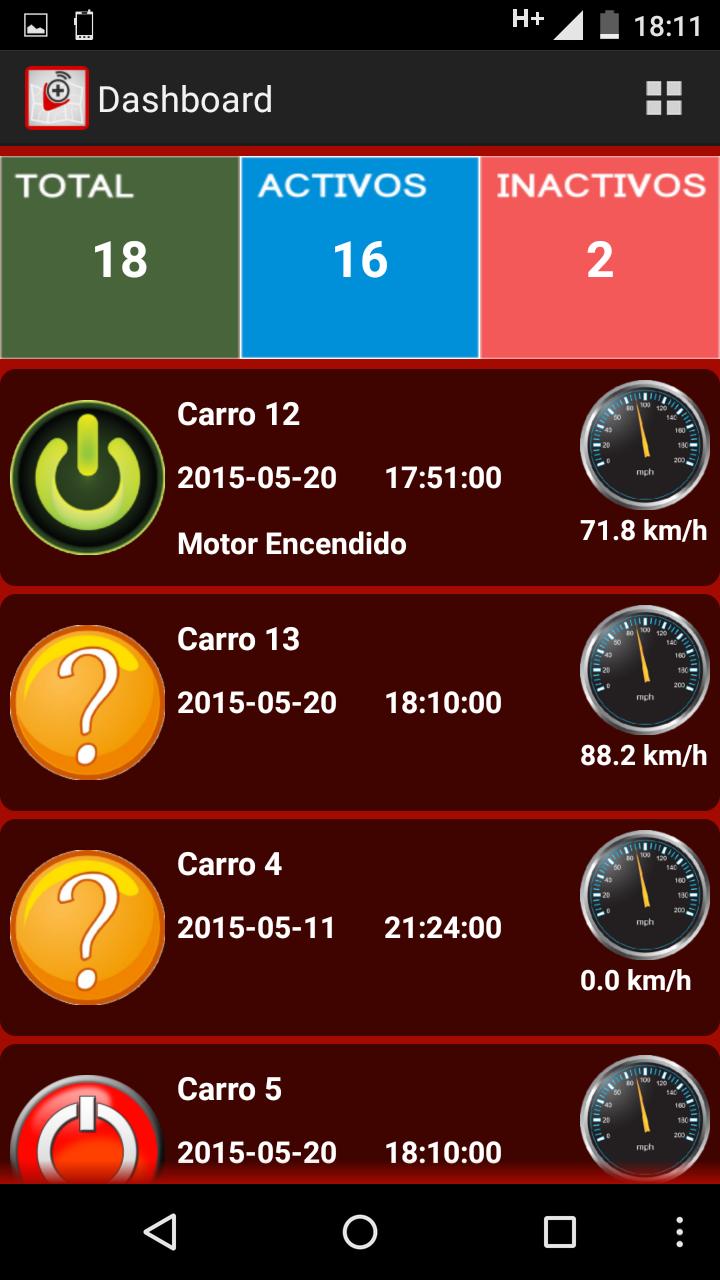The height and width of the screenshot is (1280, 720).
Task: Tap the question mark status icon for Carro 4
Action: 87,926
